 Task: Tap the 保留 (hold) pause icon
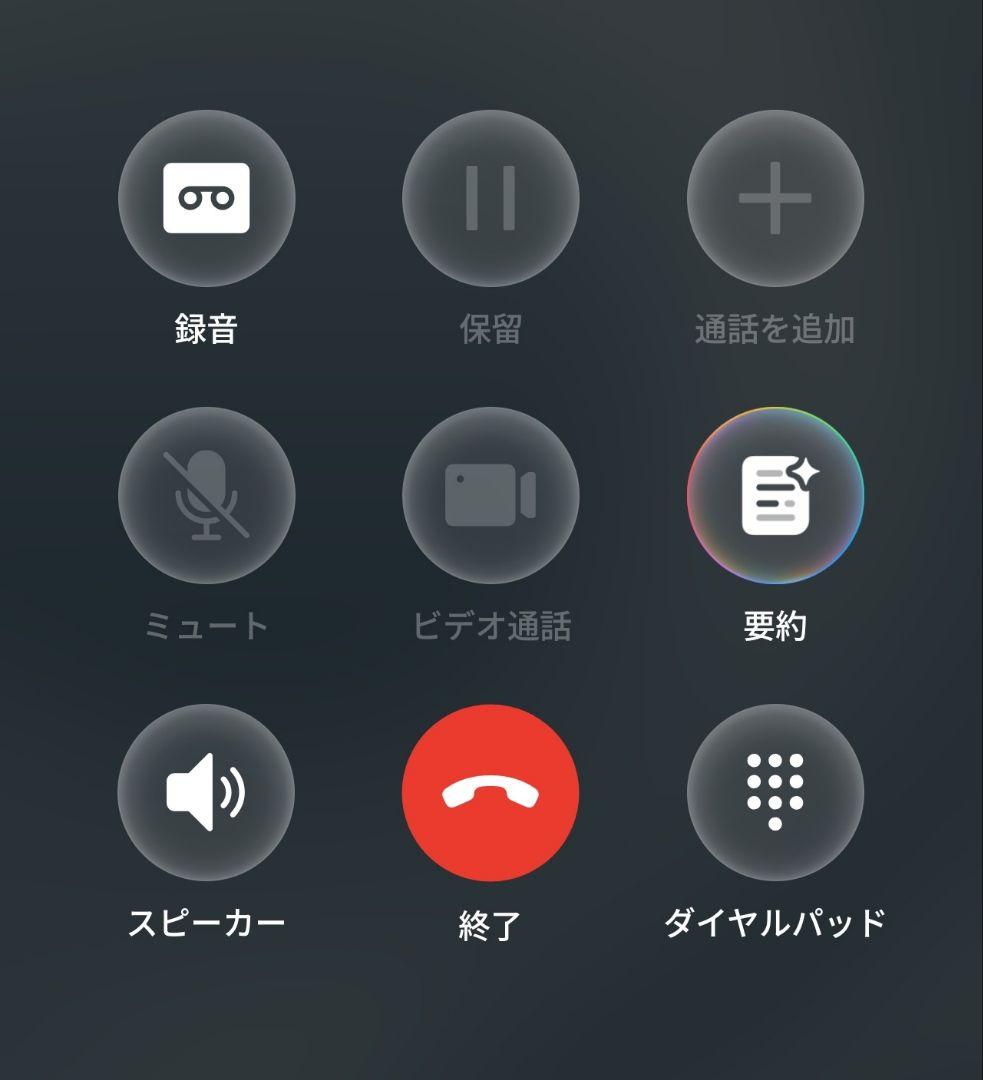pyautogui.click(x=491, y=200)
